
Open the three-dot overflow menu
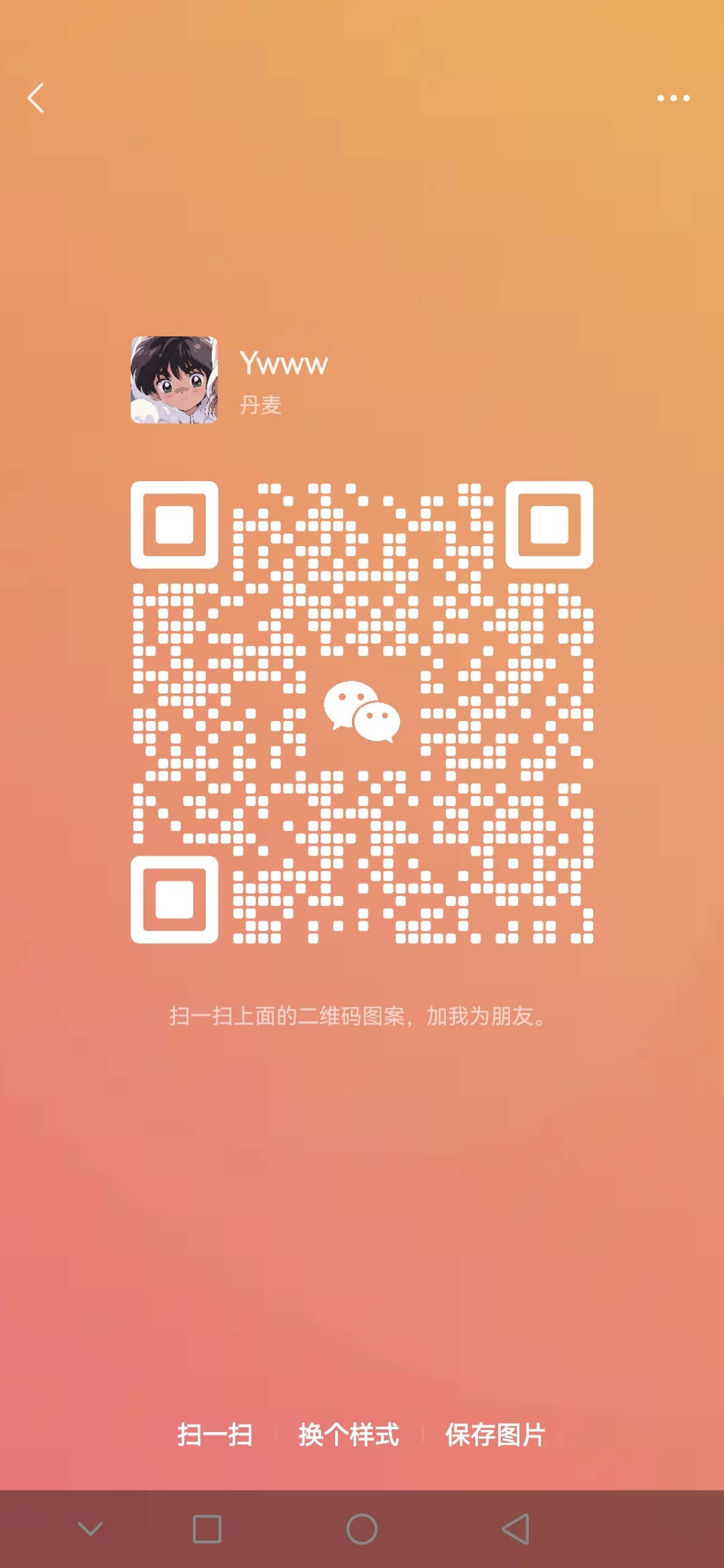pos(673,98)
